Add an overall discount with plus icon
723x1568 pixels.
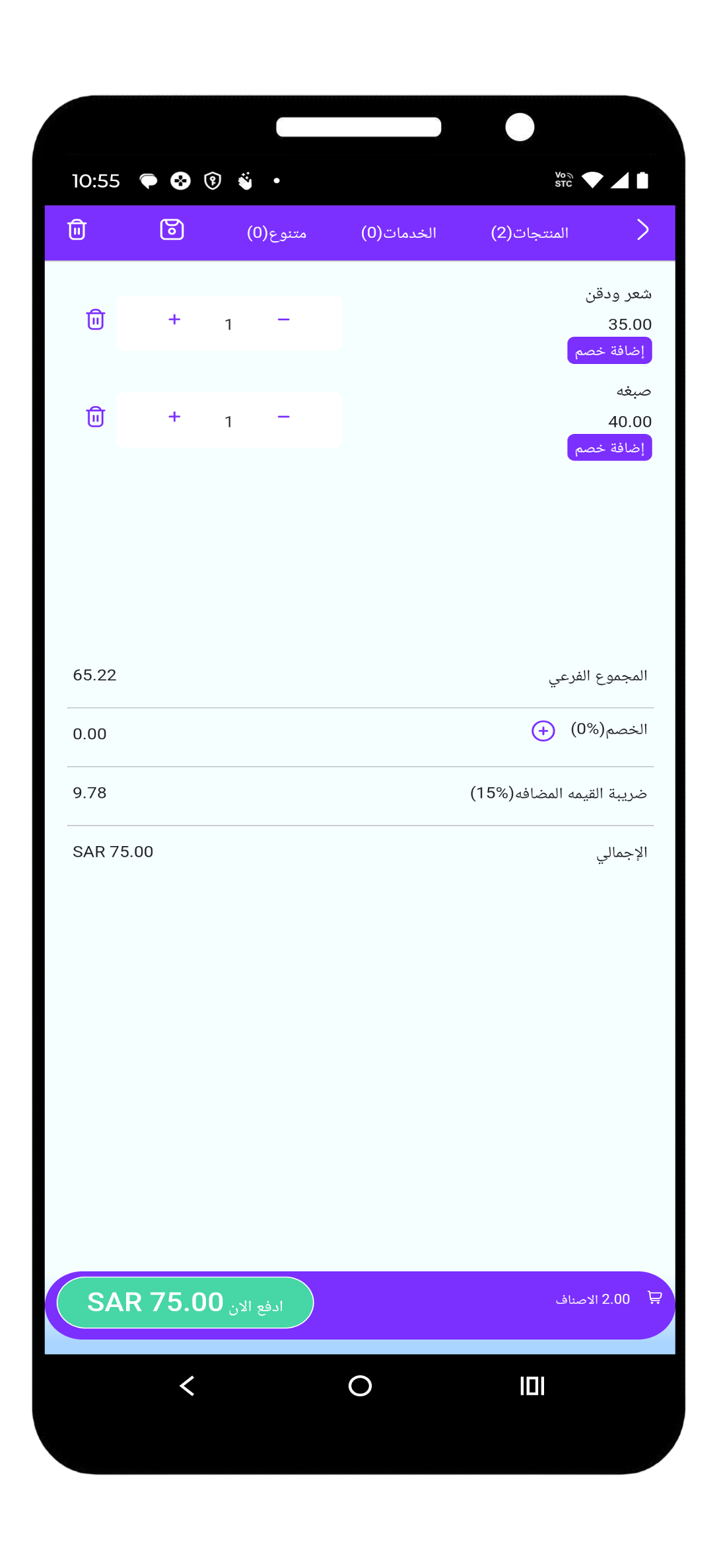[543, 731]
